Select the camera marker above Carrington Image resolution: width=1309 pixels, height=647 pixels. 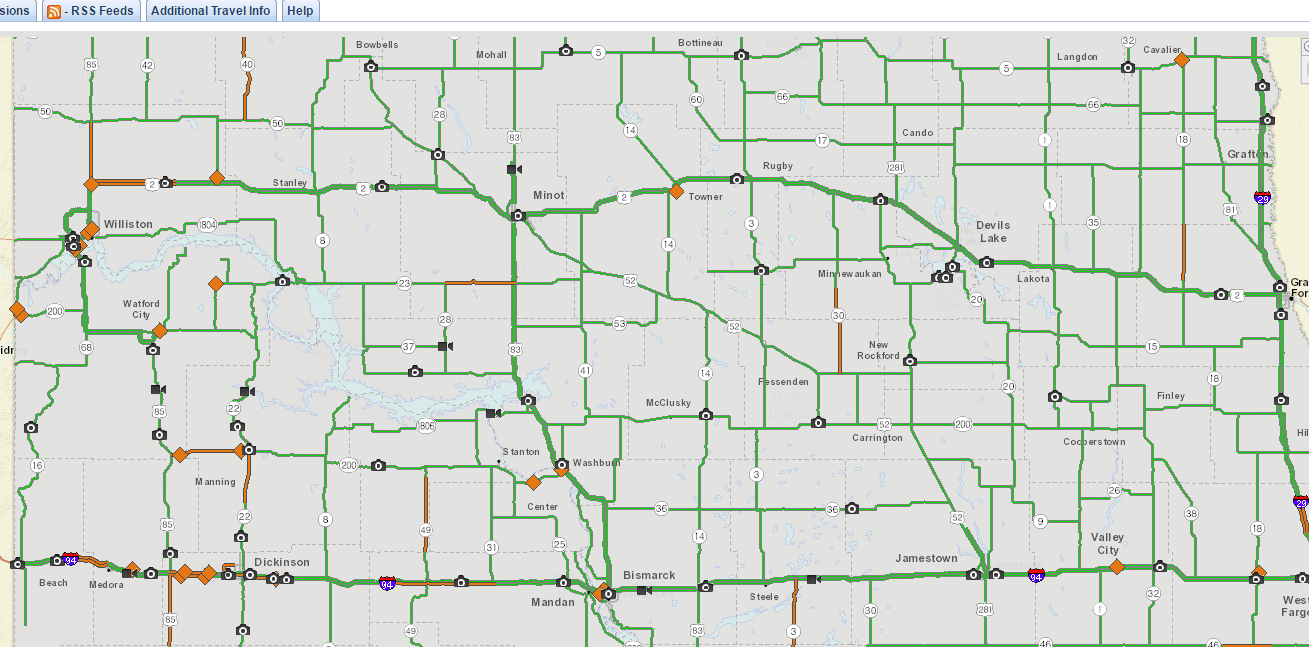tap(818, 423)
